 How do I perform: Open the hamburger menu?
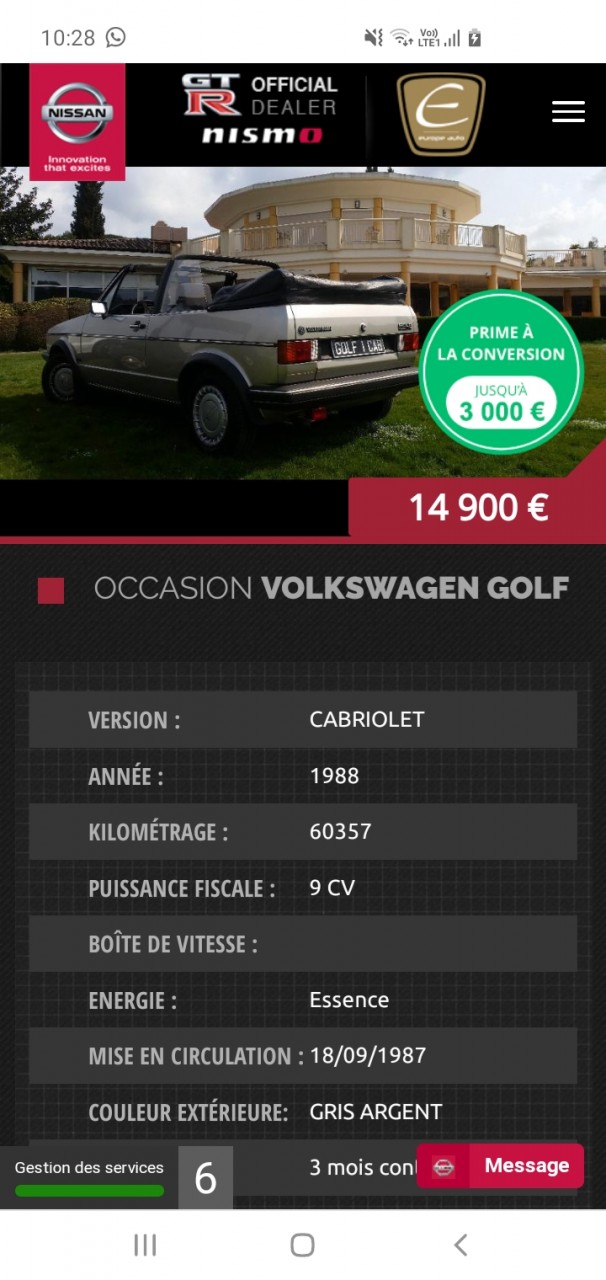[568, 112]
